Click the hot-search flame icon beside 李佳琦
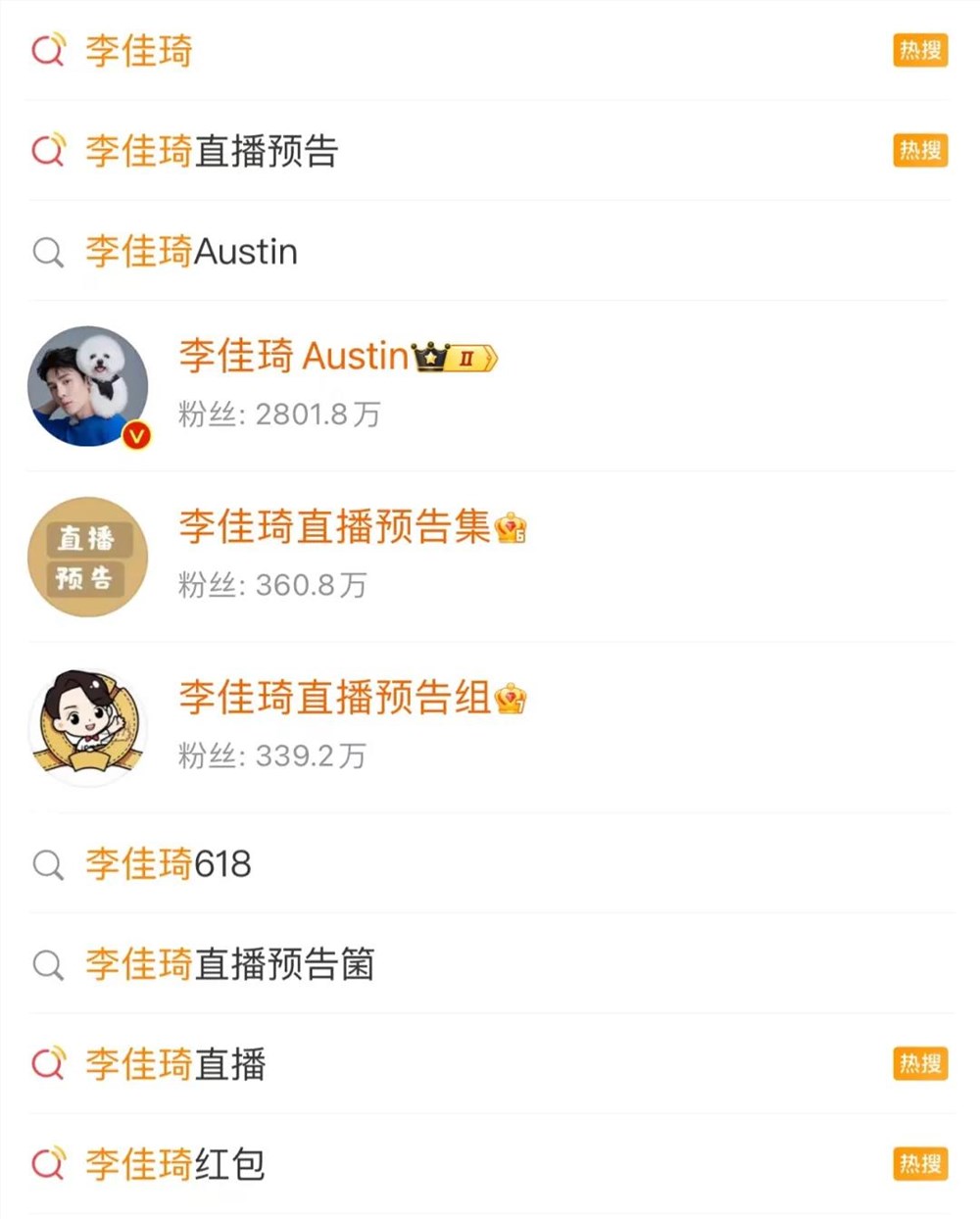980x1219 pixels. click(x=46, y=51)
